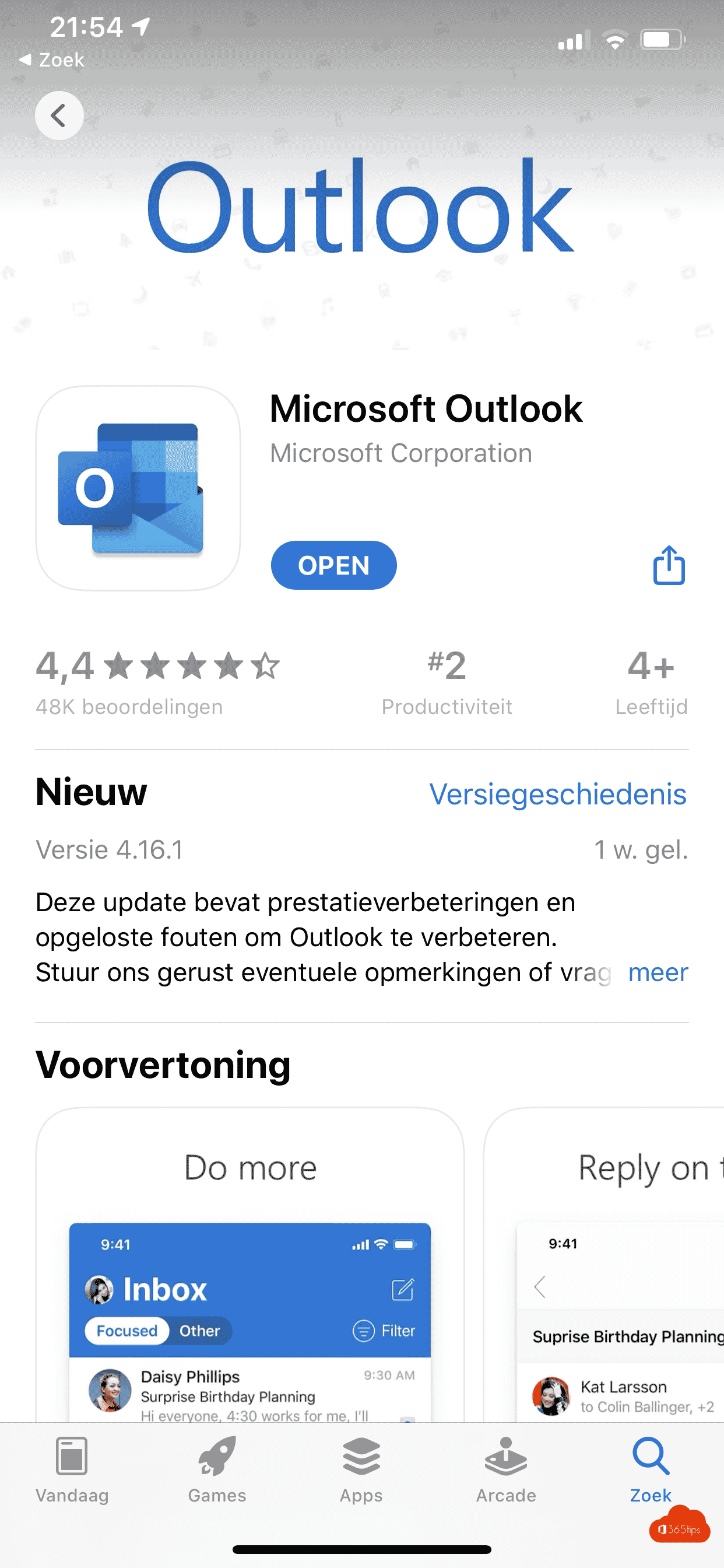This screenshot has width=724, height=1568.
Task: Share the Microsoft Outlook app
Action: pos(669,565)
